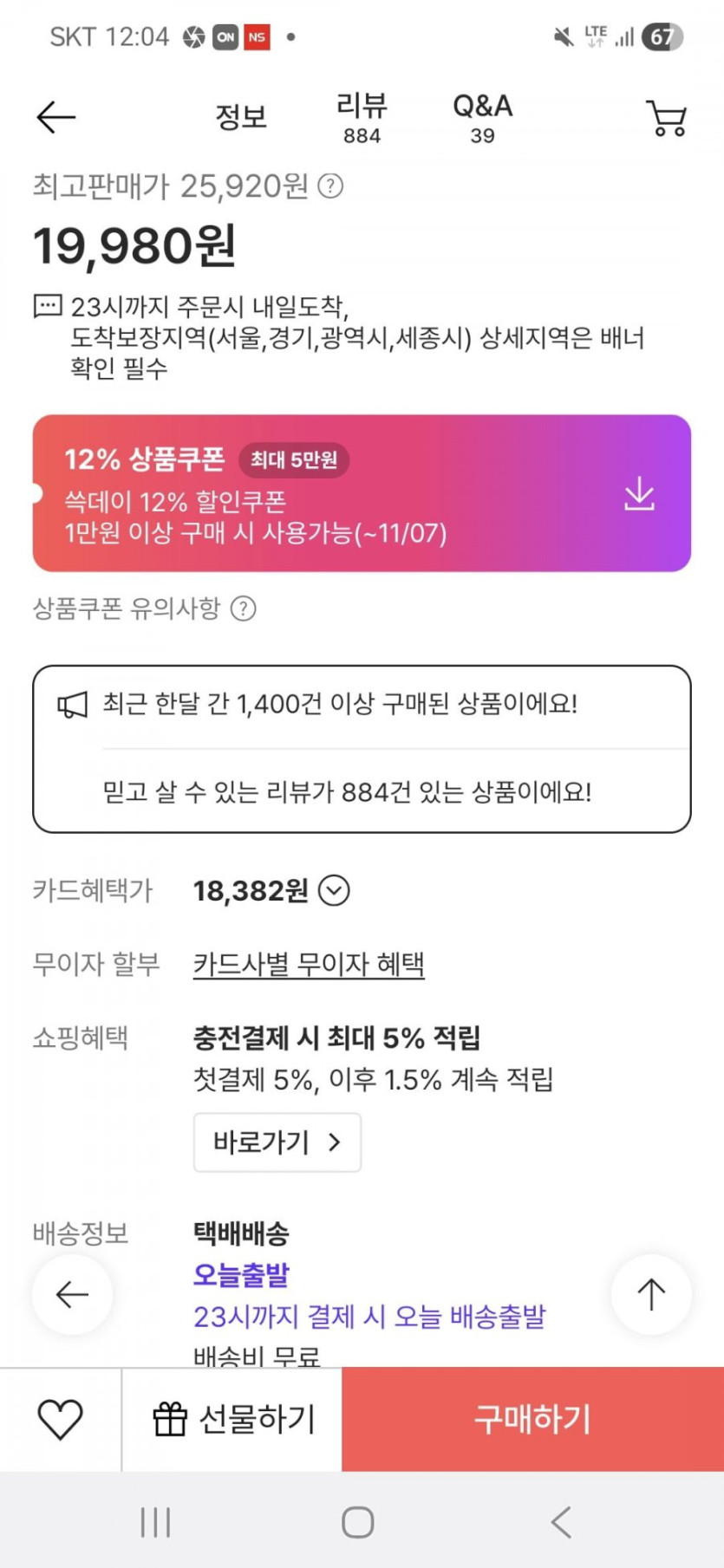Image resolution: width=724 pixels, height=1568 pixels.
Task: Add product to wishlist with heart
Action: pos(60,1420)
